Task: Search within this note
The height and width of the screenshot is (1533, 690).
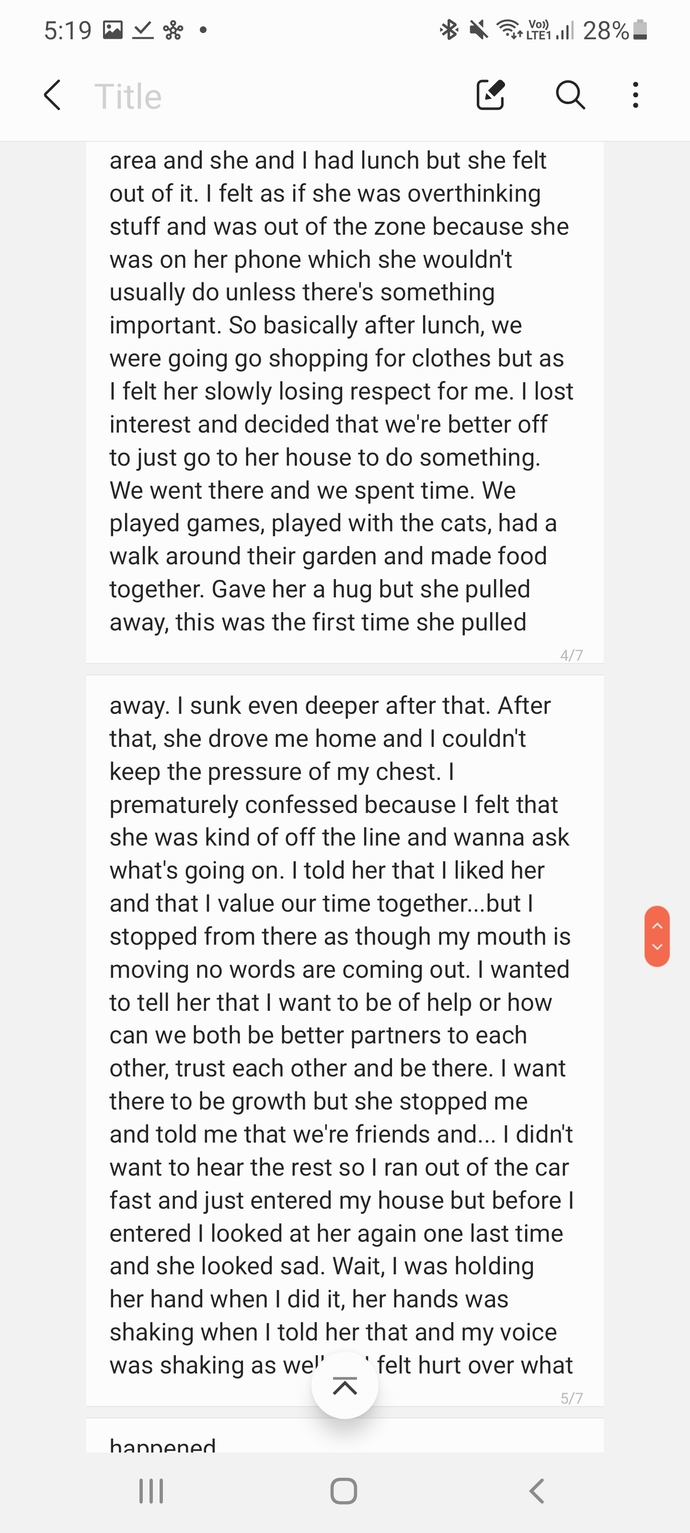Action: point(570,96)
